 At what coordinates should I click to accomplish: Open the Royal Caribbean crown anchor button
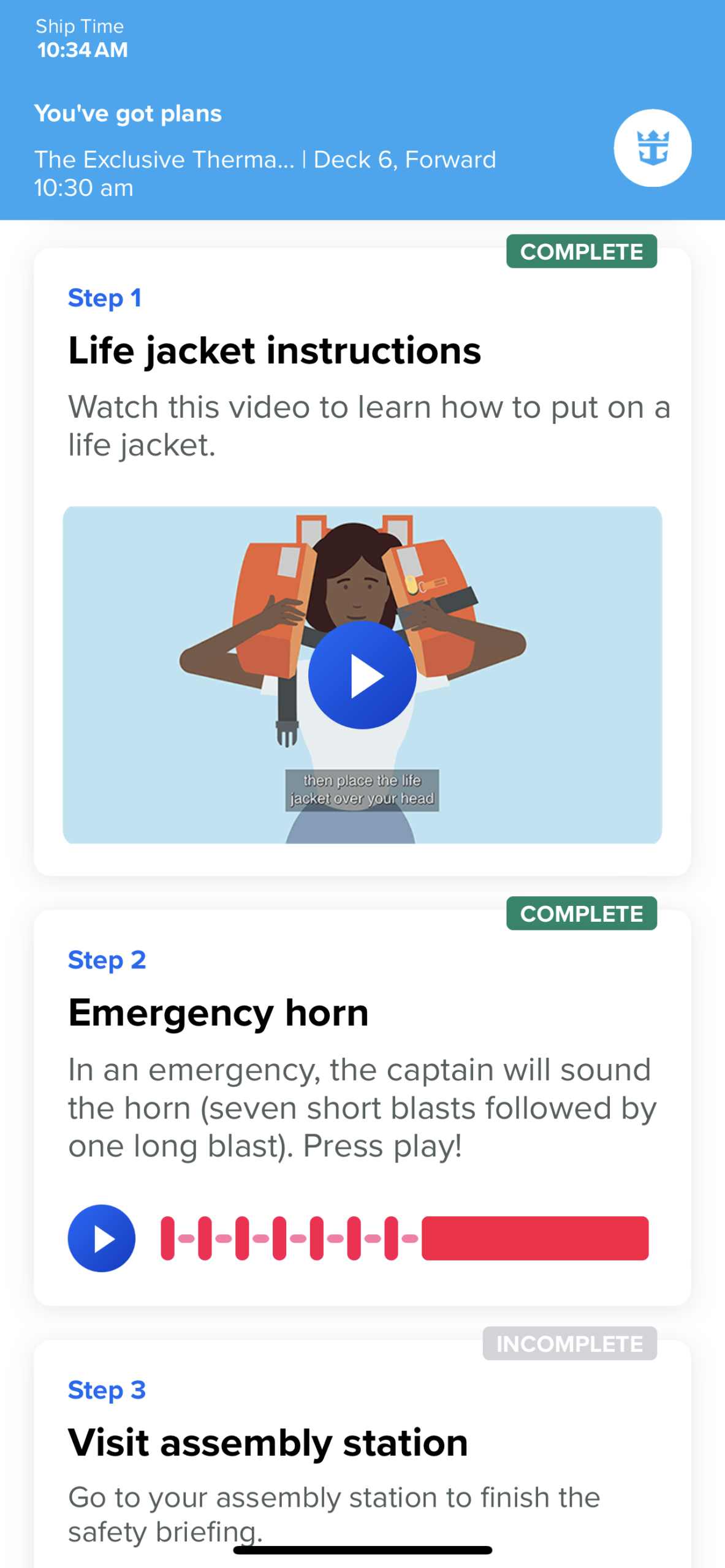pyautogui.click(x=652, y=148)
